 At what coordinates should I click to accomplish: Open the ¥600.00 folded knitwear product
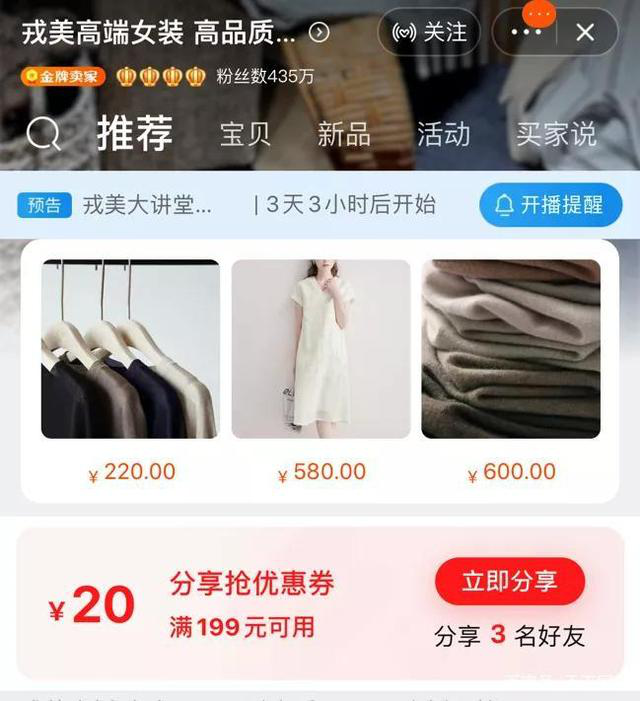pyautogui.click(x=511, y=349)
